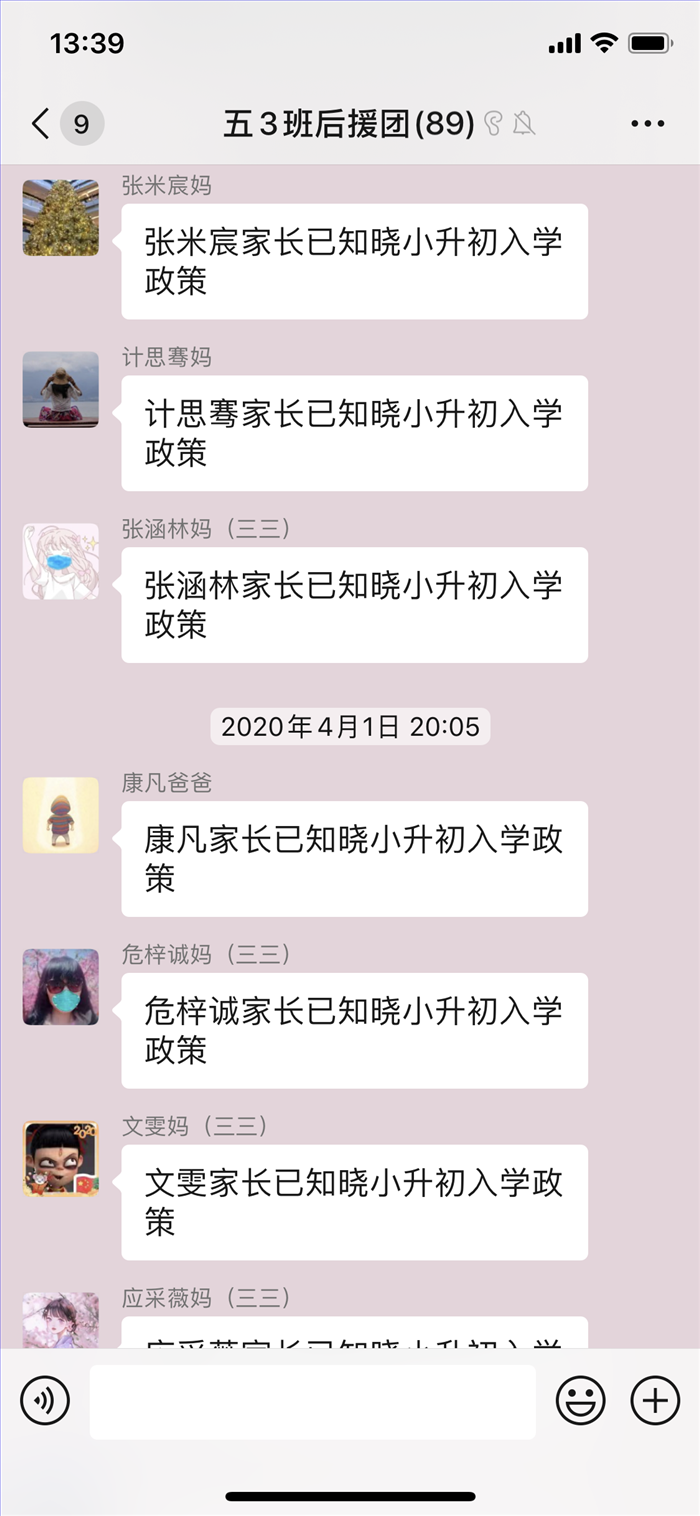Open 文雯妈's profile avatar
The image size is (700, 1516).
[61, 1160]
